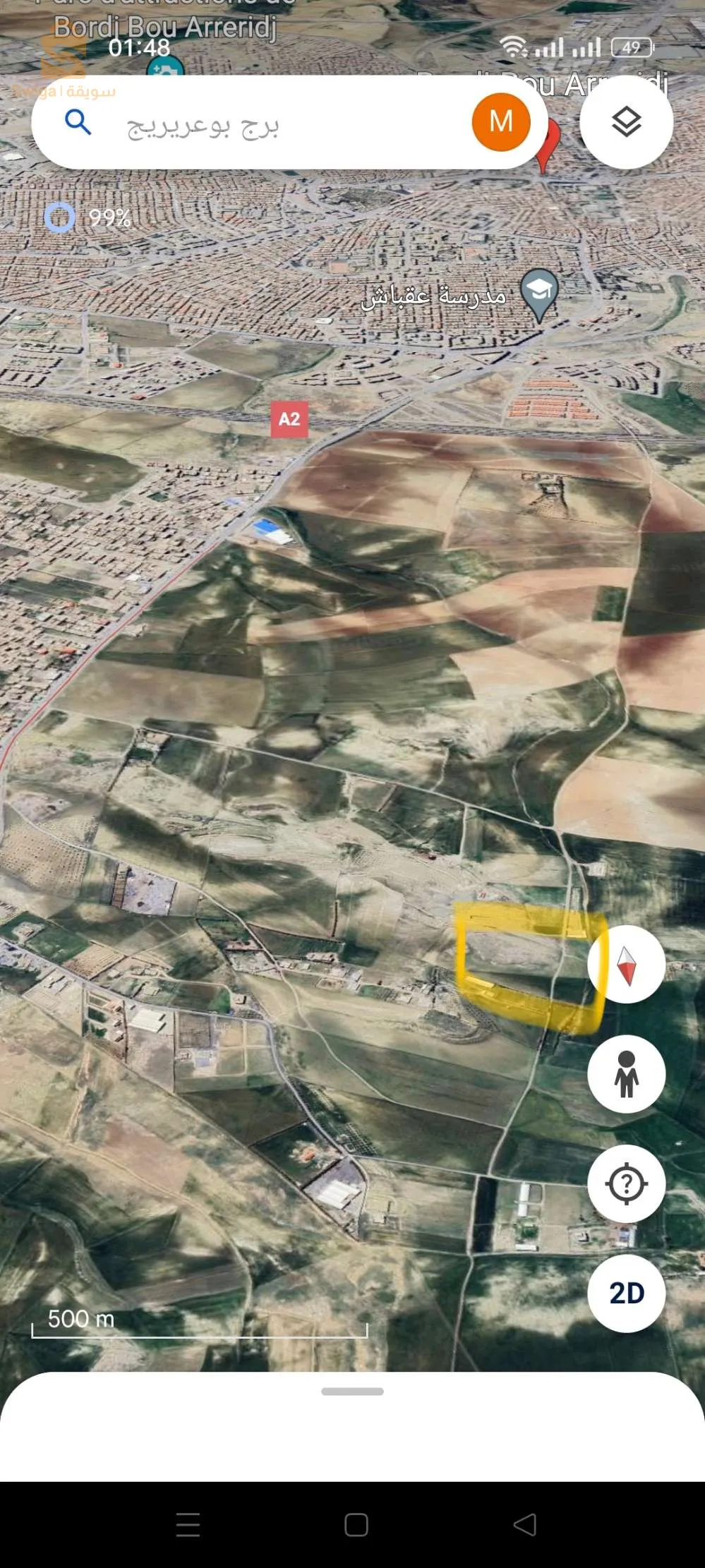
Task: Tap the search magnifier icon
Action: click(x=78, y=122)
